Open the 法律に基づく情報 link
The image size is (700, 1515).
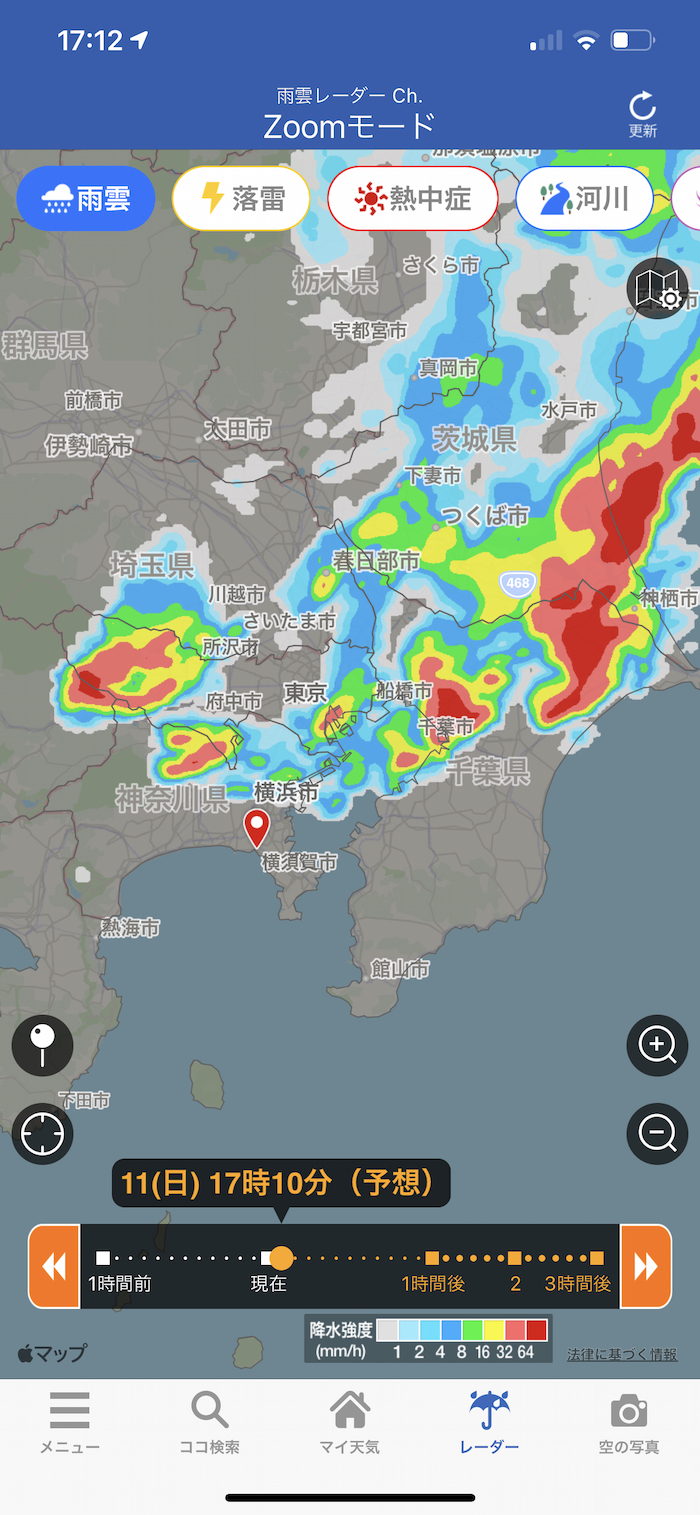(x=622, y=1354)
